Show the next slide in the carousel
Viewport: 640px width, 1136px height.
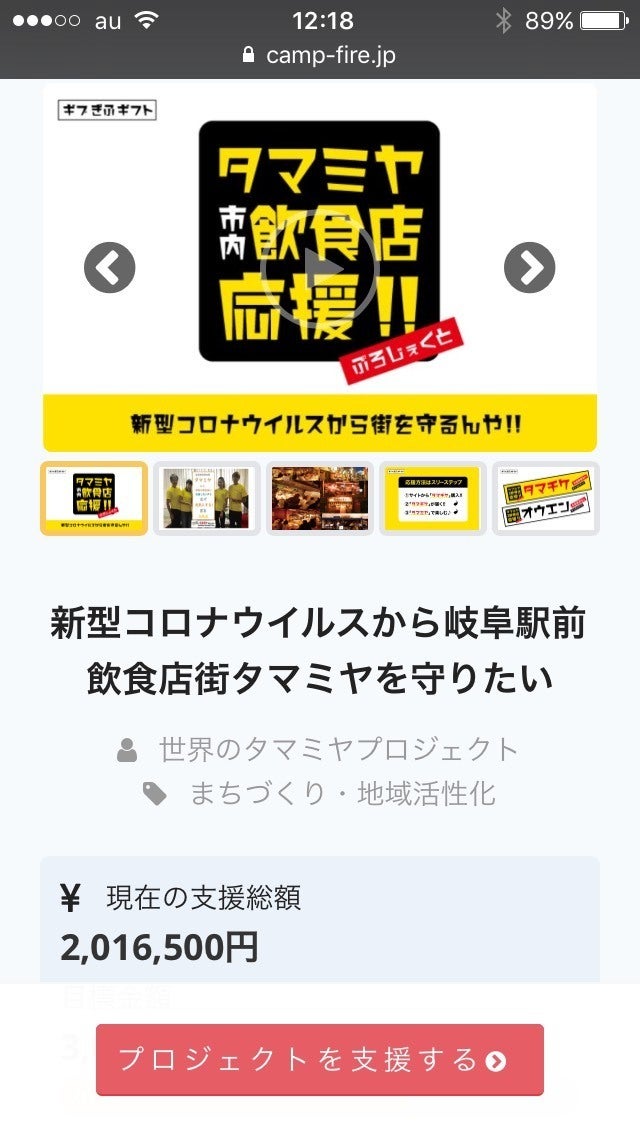tap(529, 267)
